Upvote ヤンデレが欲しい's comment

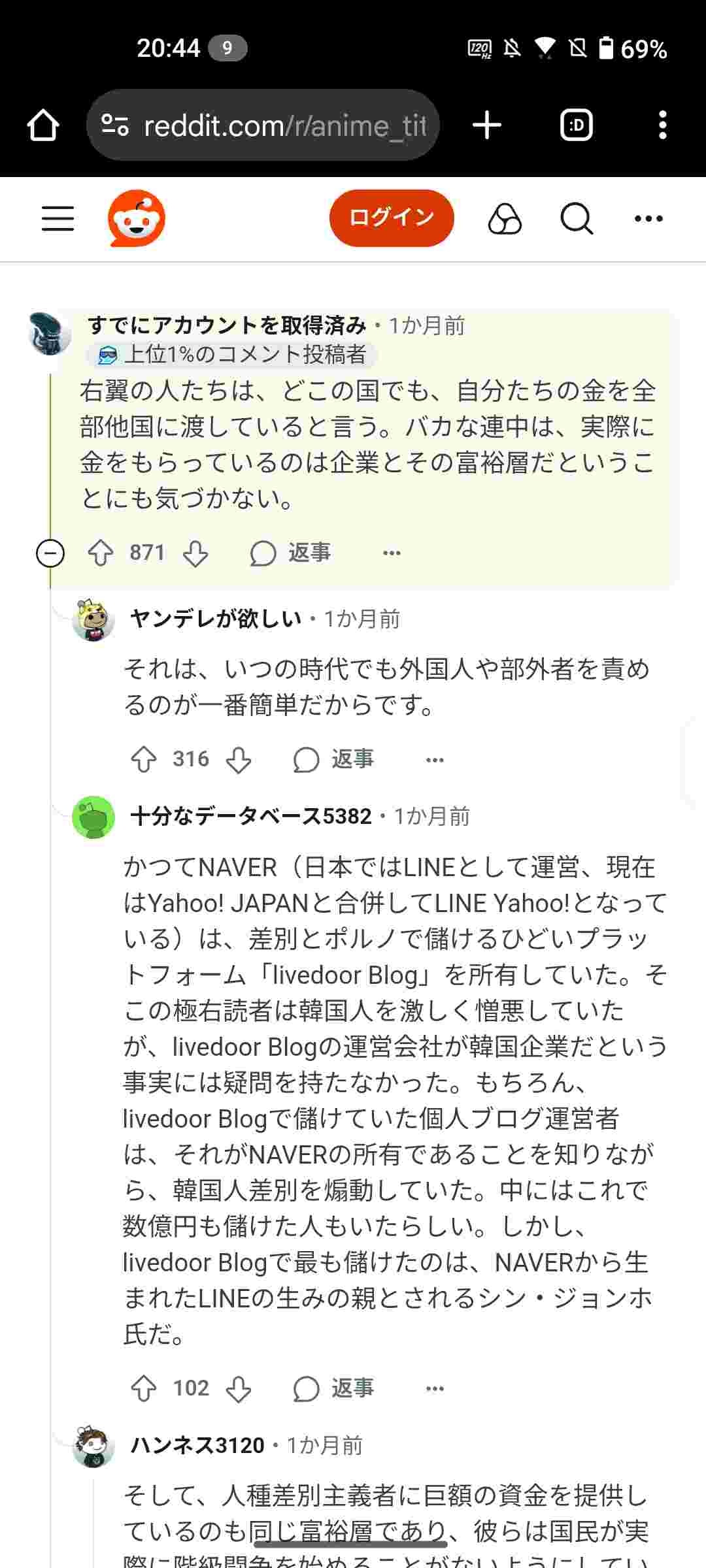(144, 760)
